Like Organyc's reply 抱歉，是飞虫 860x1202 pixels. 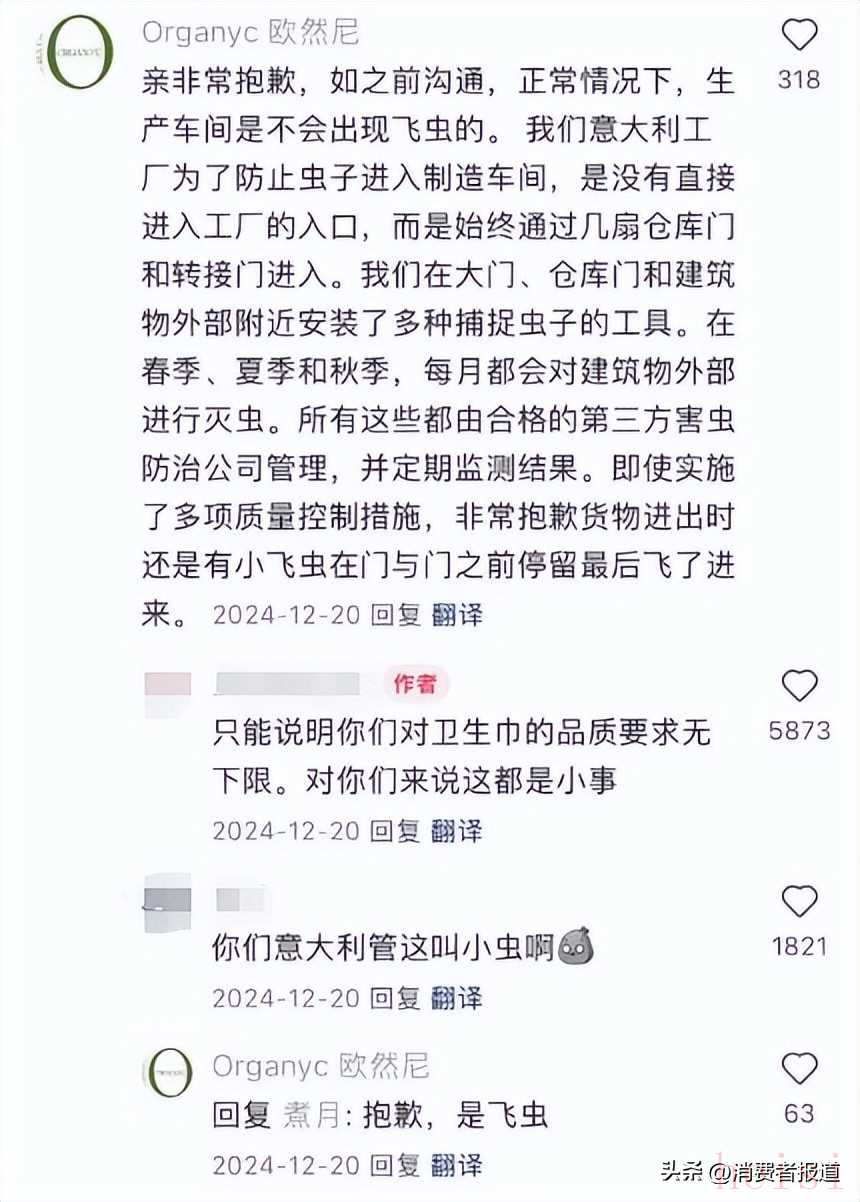click(x=799, y=1069)
